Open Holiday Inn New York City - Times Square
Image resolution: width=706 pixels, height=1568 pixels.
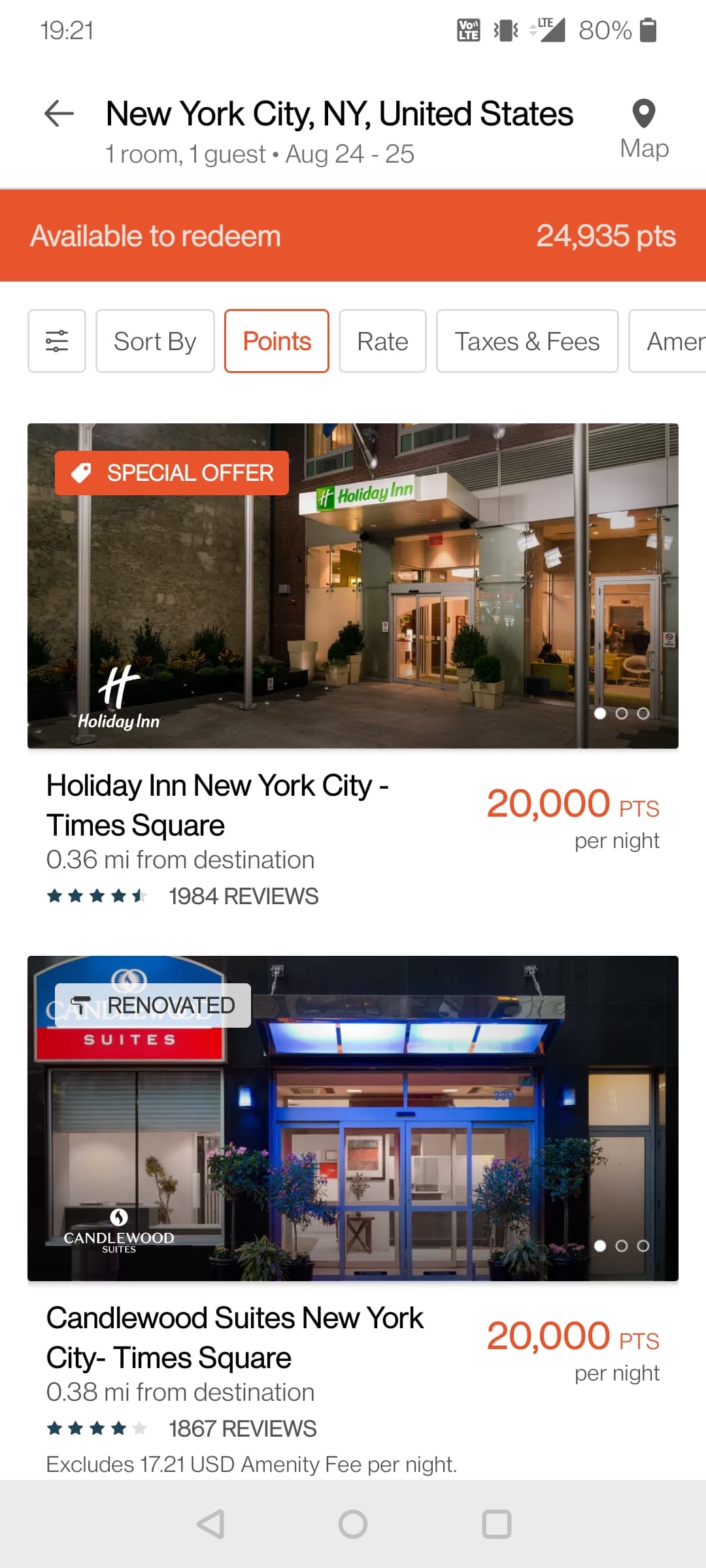pos(218,805)
